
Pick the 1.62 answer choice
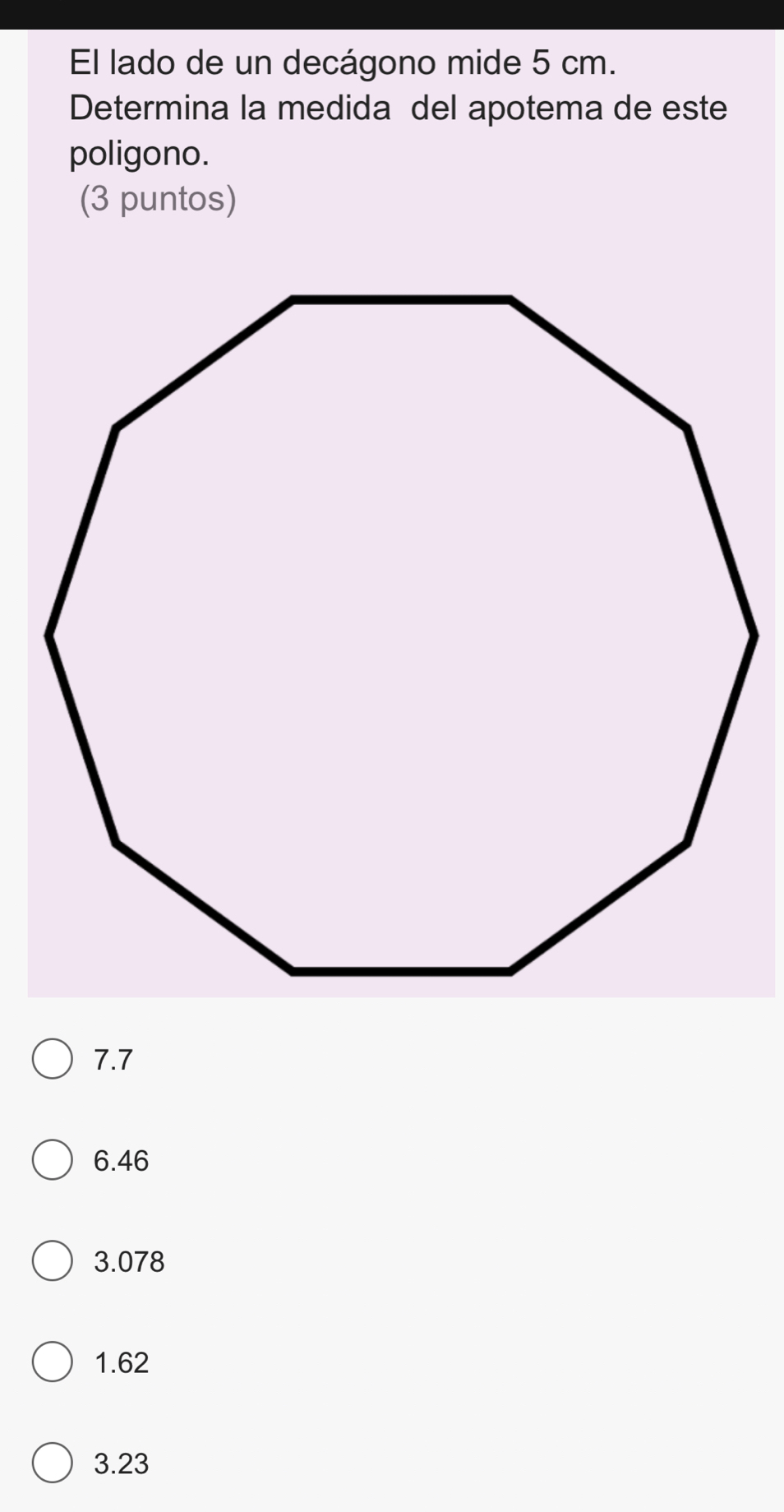click(x=52, y=1362)
